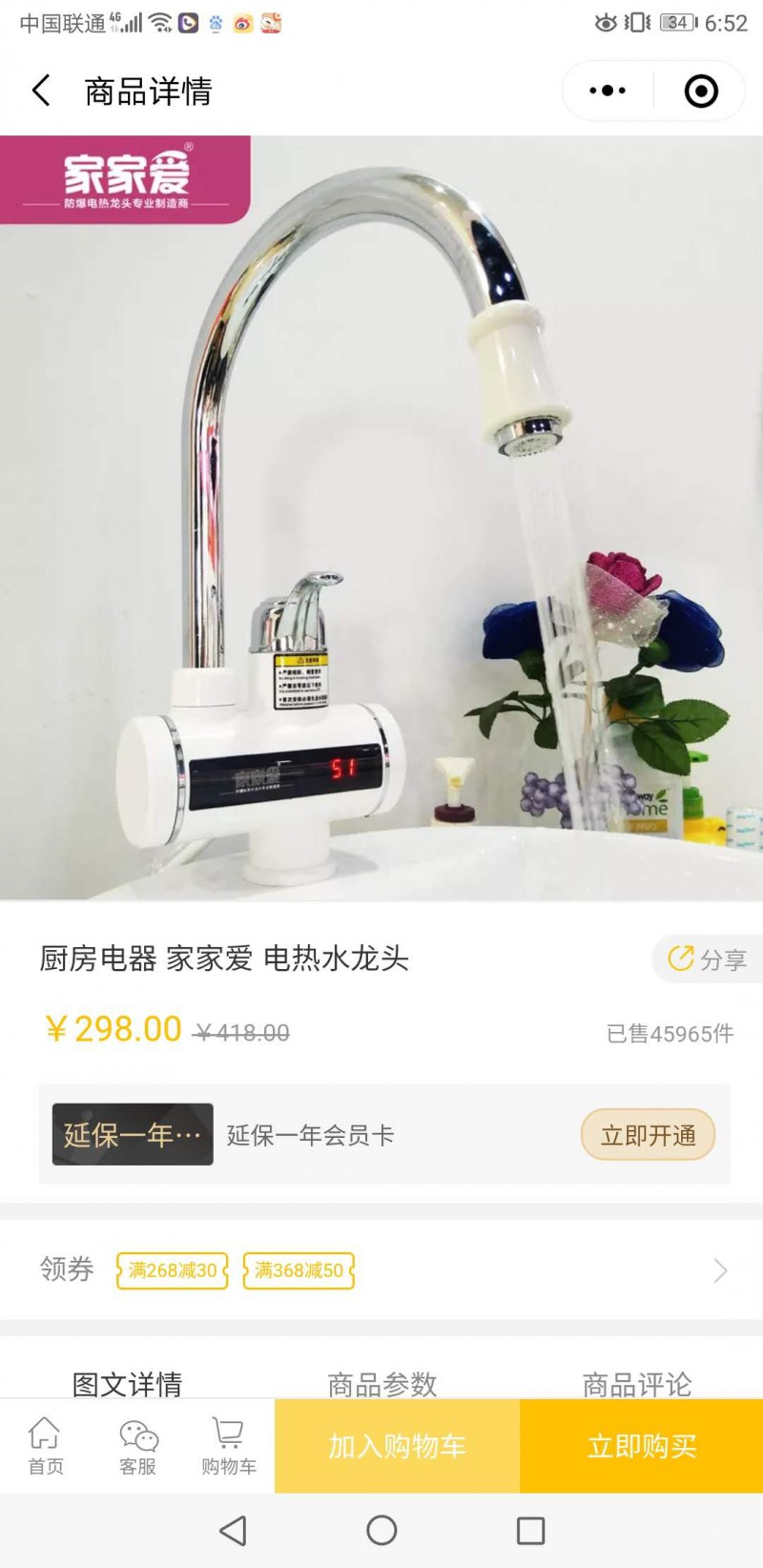Switch to the 图文详情 tab
Viewport: 763px width, 1568px height.
[x=127, y=1383]
